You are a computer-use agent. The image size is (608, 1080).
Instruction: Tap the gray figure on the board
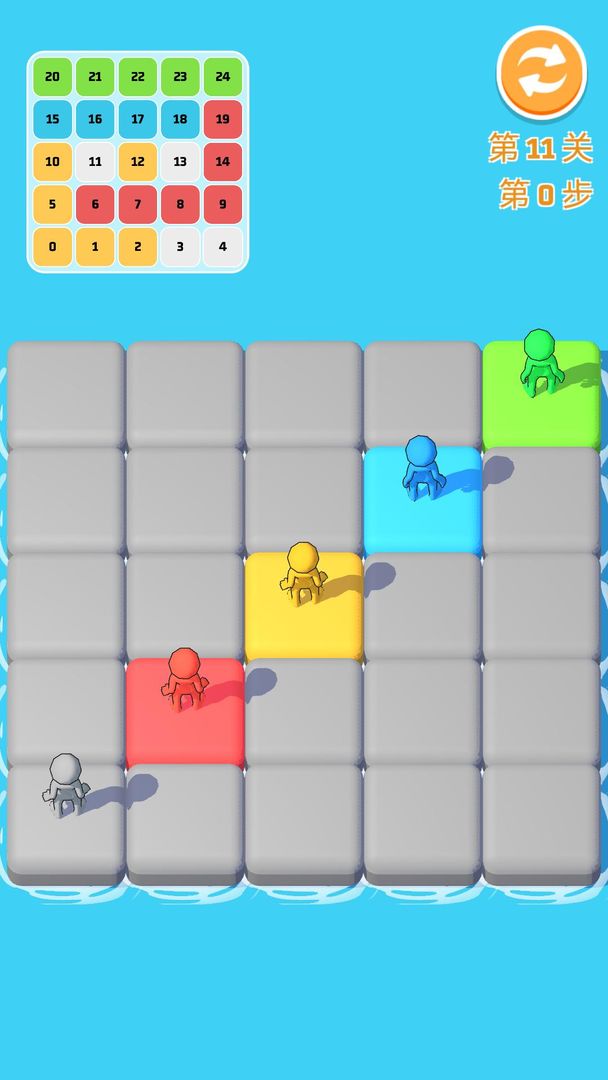pyautogui.click(x=66, y=785)
